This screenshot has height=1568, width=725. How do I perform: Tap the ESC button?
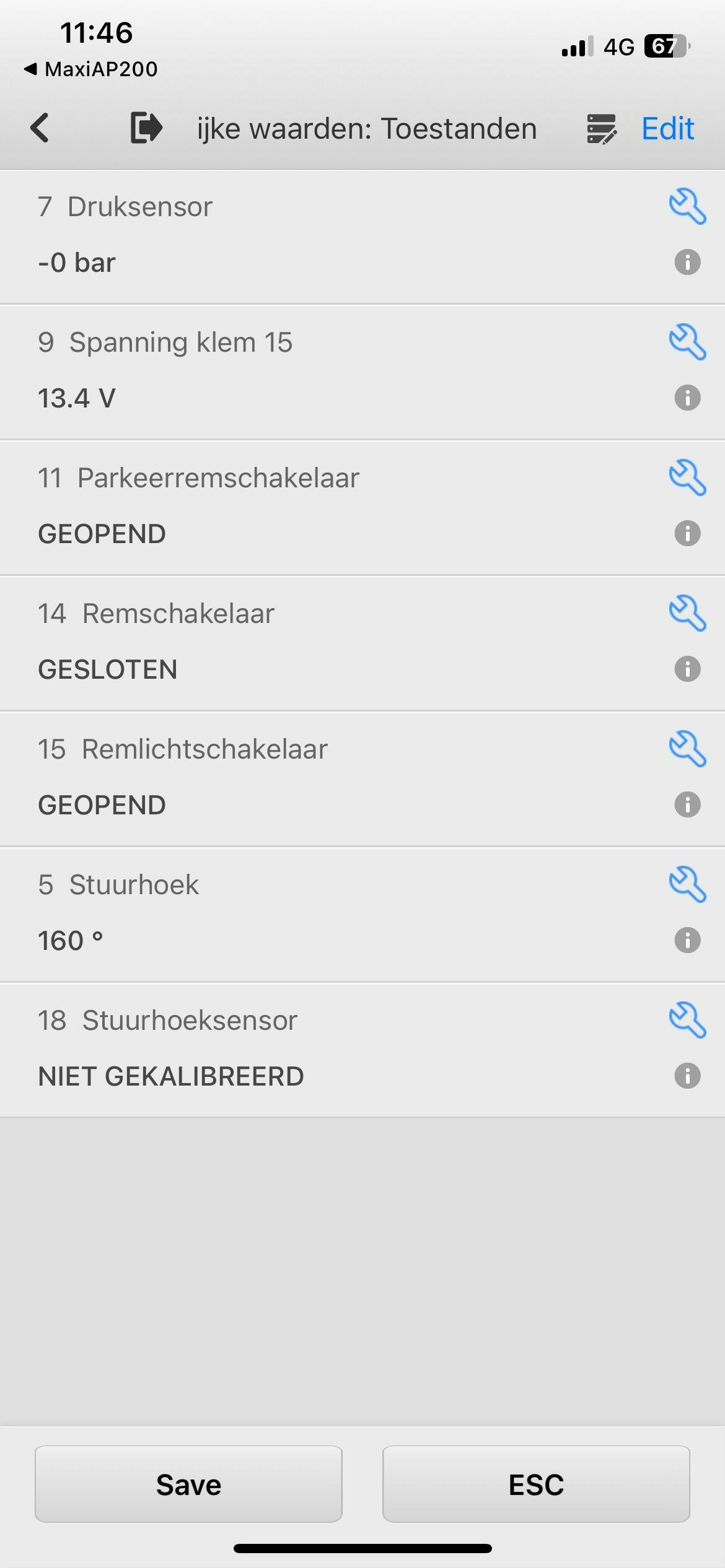pos(536,1484)
